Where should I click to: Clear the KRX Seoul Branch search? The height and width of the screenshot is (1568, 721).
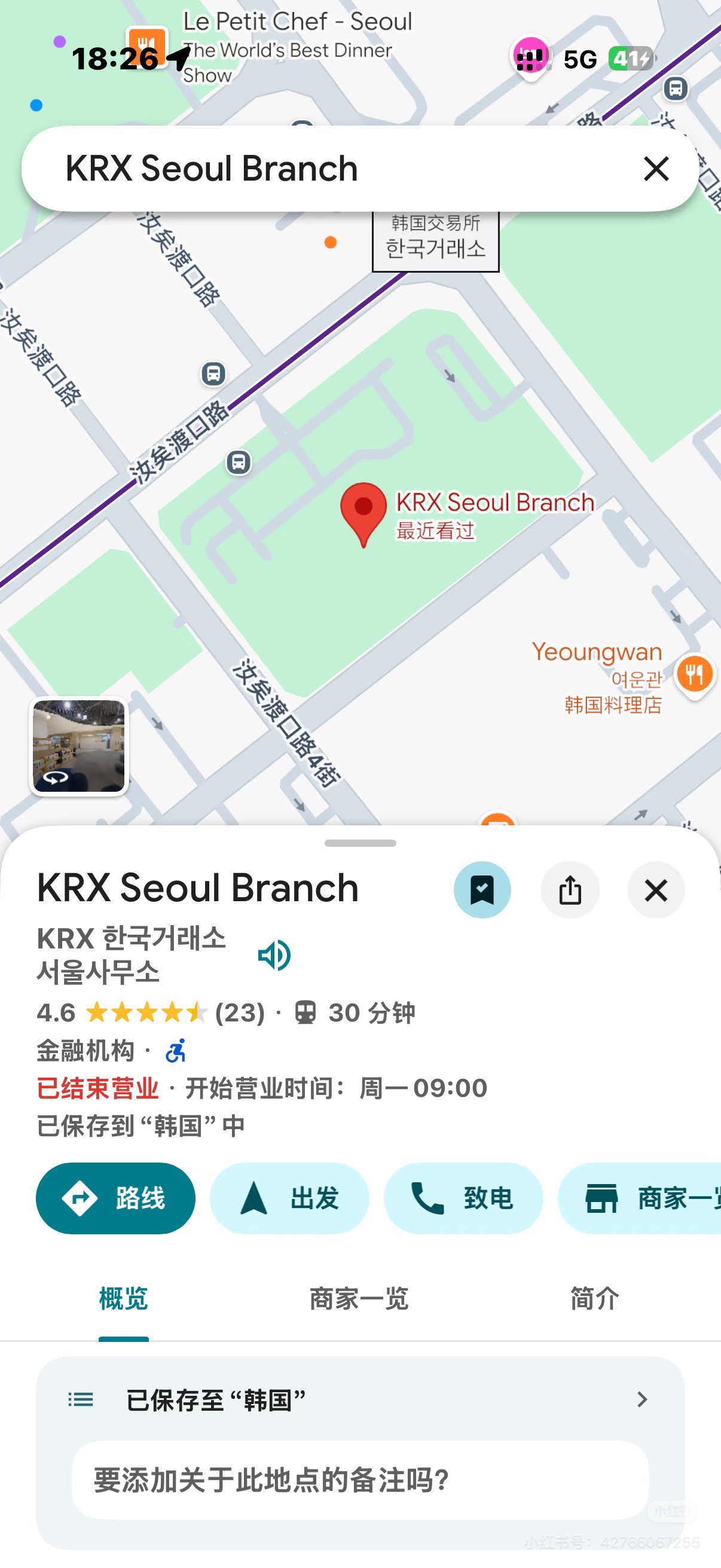[x=656, y=169]
